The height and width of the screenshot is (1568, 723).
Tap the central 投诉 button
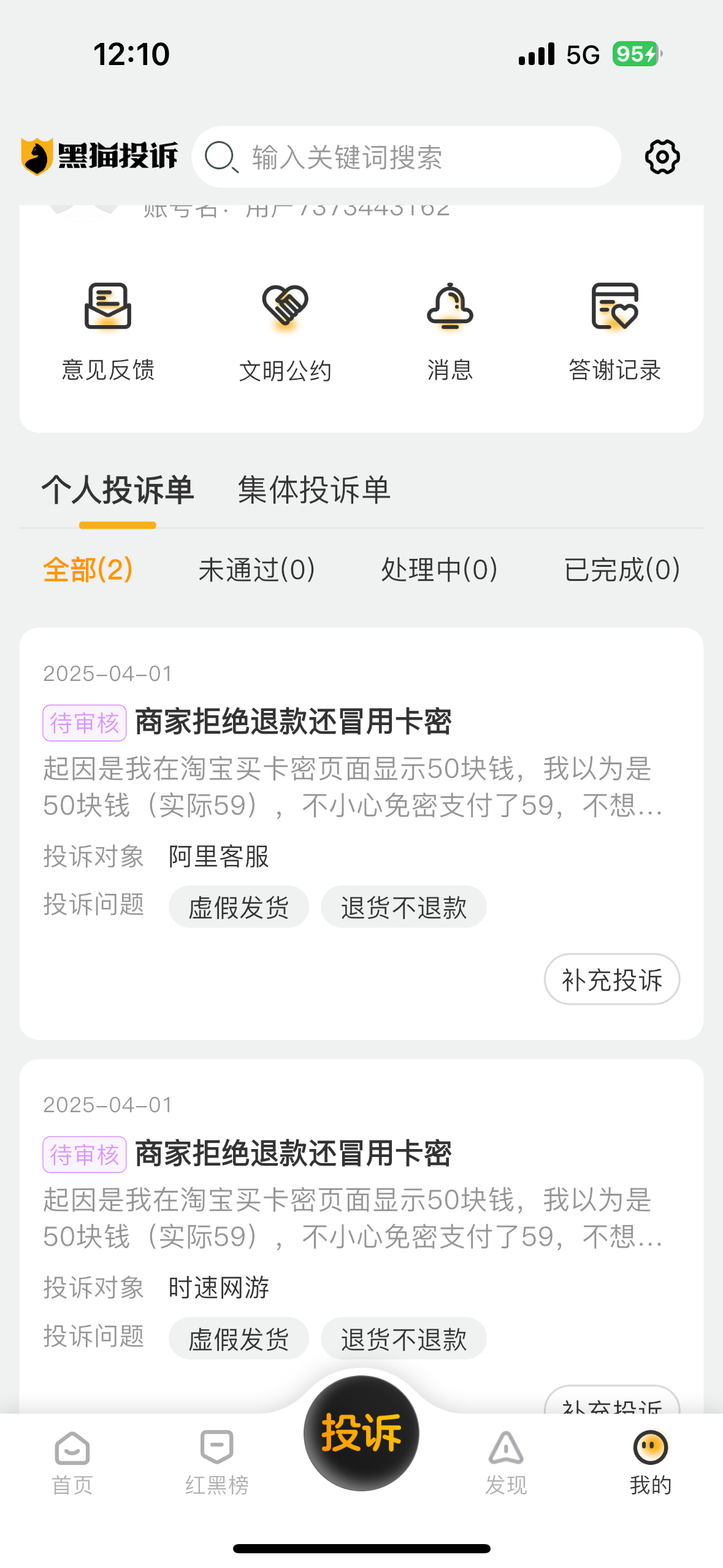(361, 1433)
